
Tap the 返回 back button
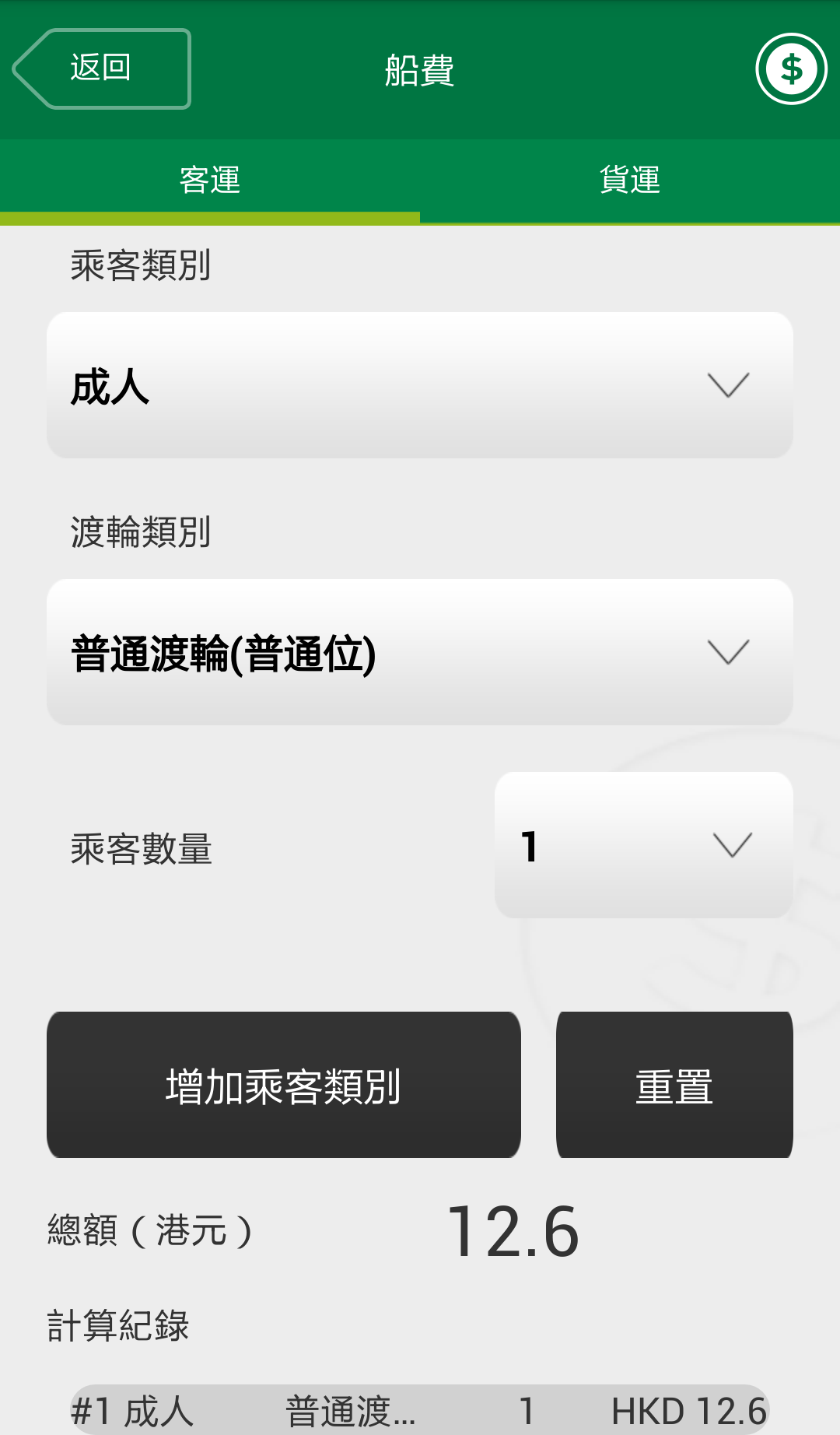[102, 68]
